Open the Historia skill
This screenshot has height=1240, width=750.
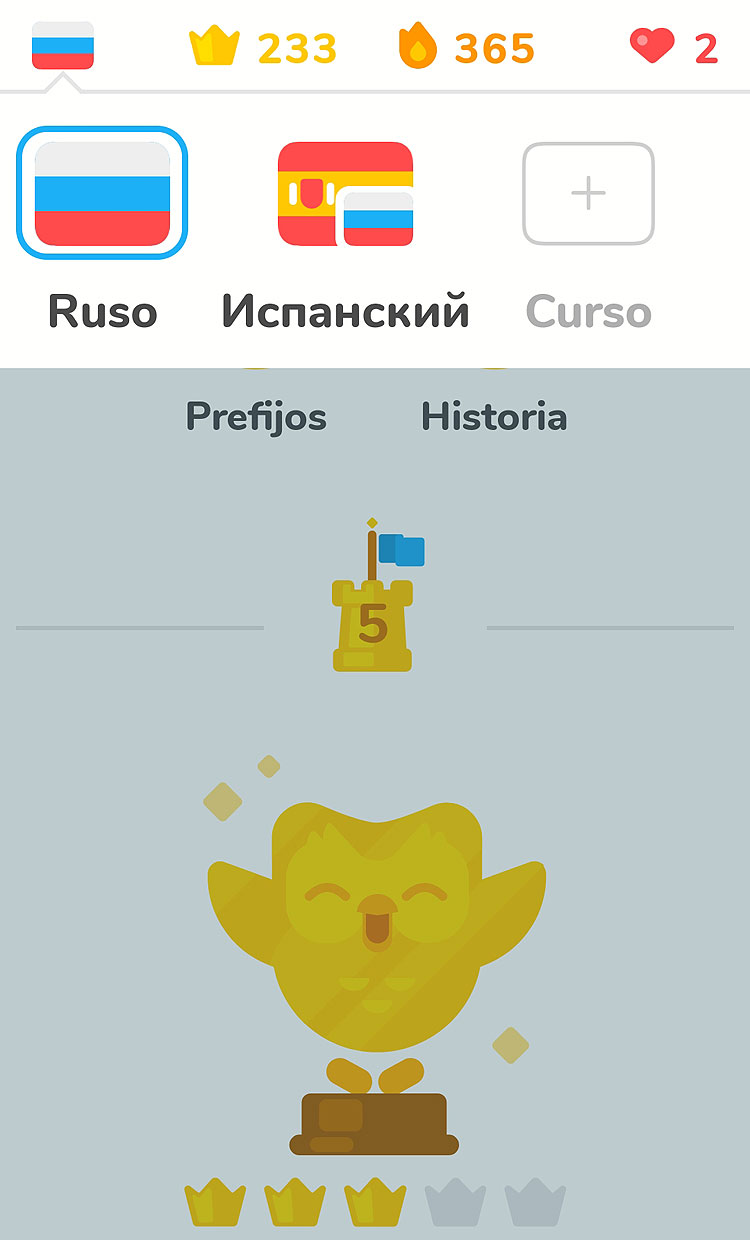point(494,416)
